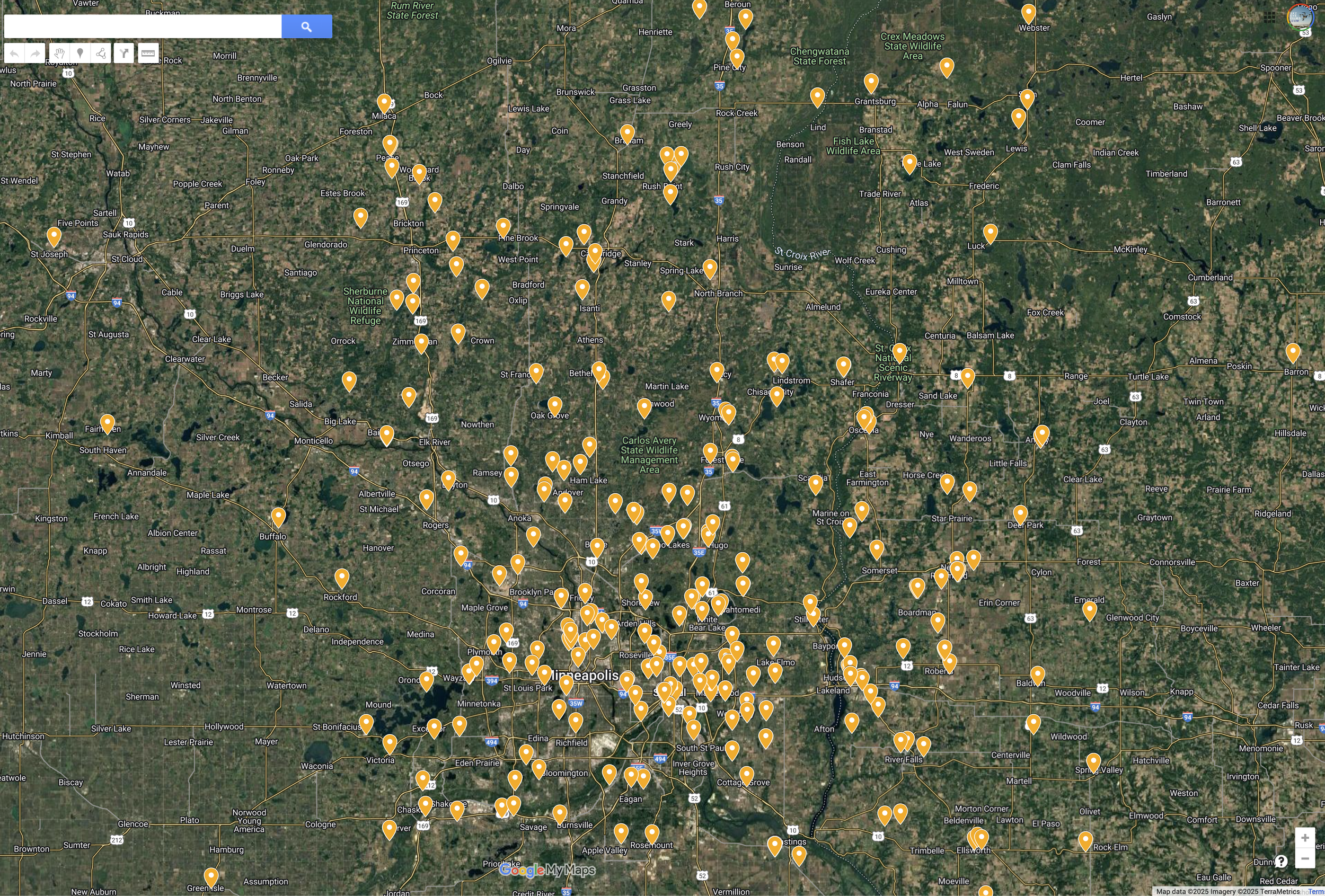Open the marker at Green Isle
Image resolution: width=1325 pixels, height=896 pixels.
(211, 877)
